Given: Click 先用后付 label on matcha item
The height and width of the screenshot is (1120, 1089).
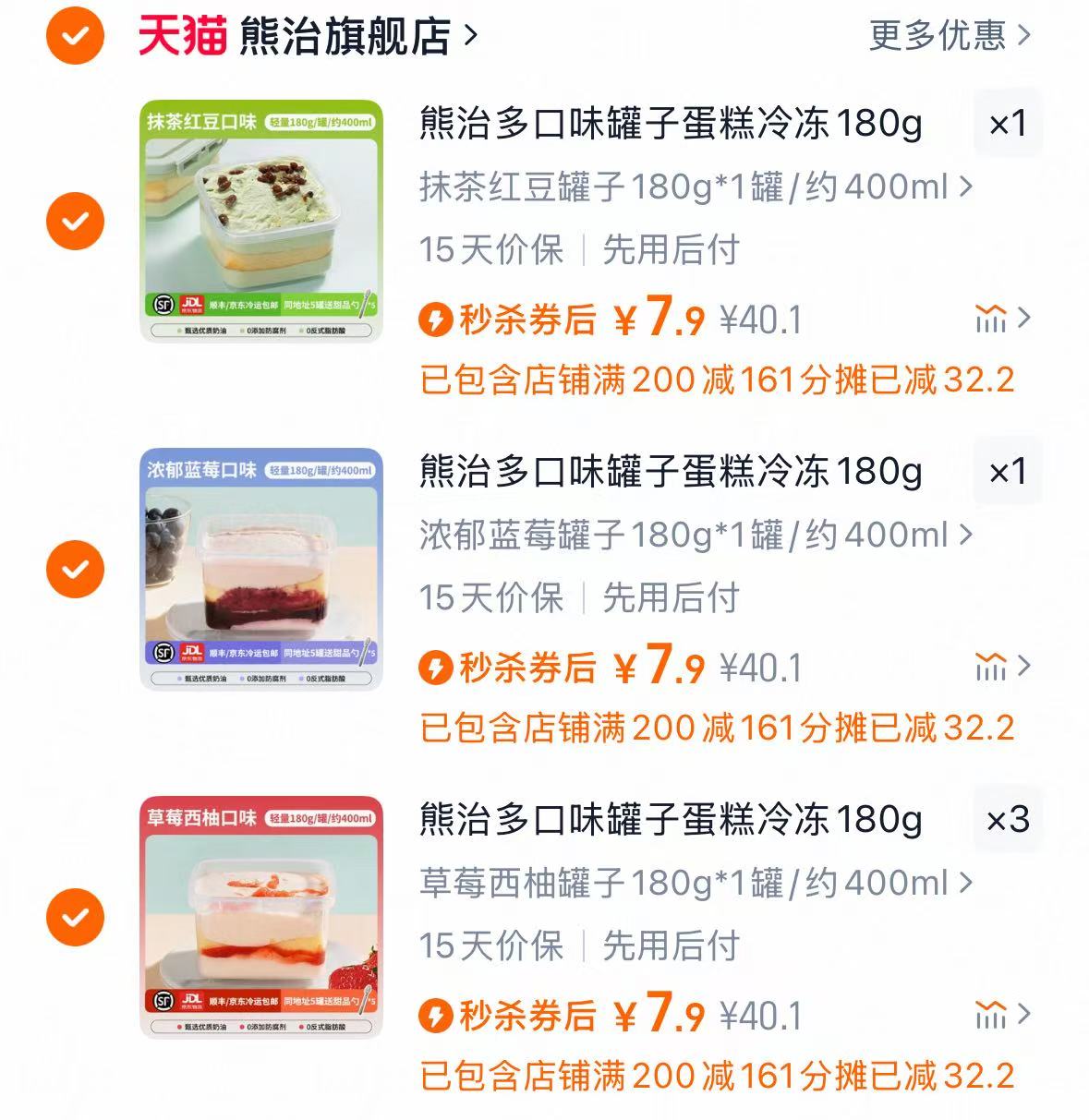Looking at the screenshot, I should click(669, 249).
